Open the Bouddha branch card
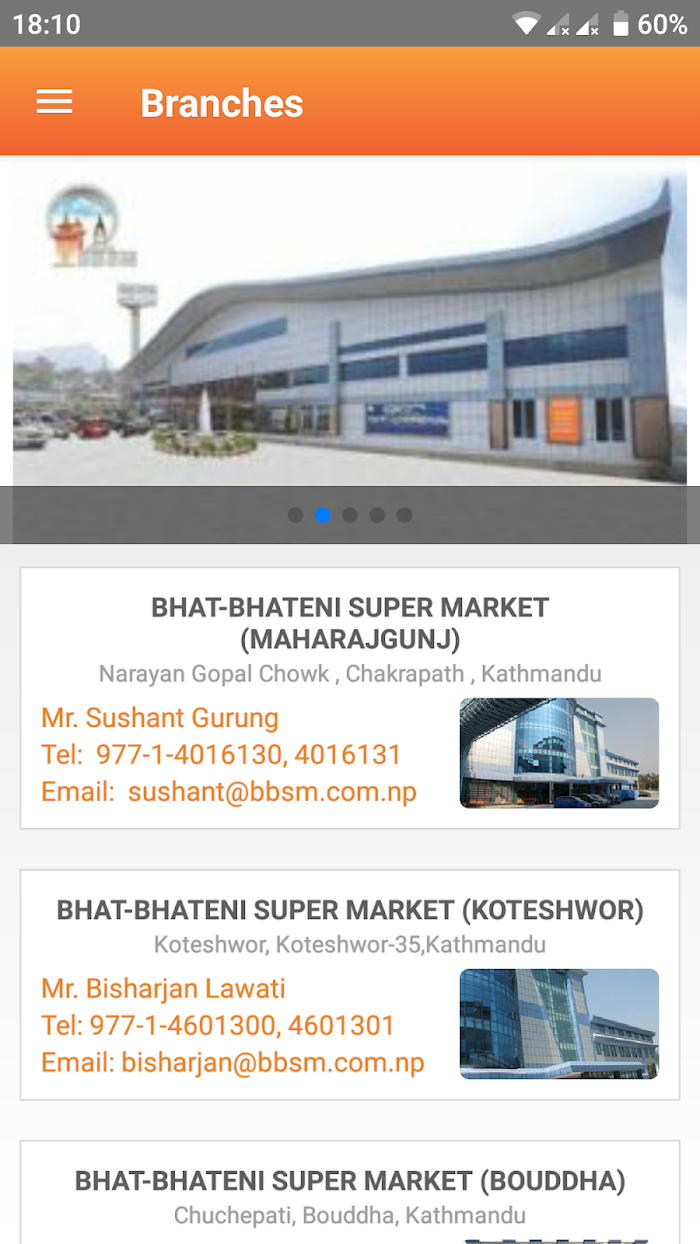 click(x=350, y=1192)
